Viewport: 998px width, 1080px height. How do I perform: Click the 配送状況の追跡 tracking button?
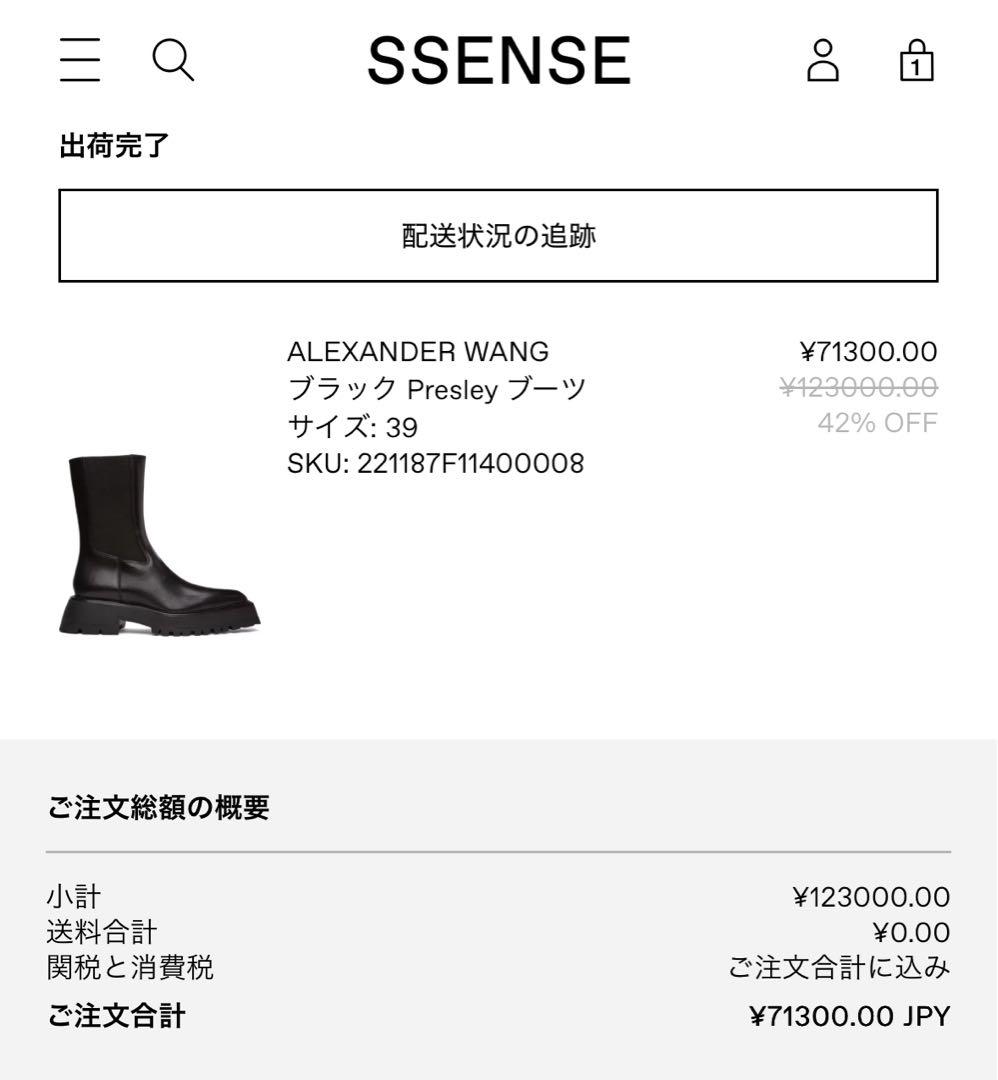click(x=498, y=233)
